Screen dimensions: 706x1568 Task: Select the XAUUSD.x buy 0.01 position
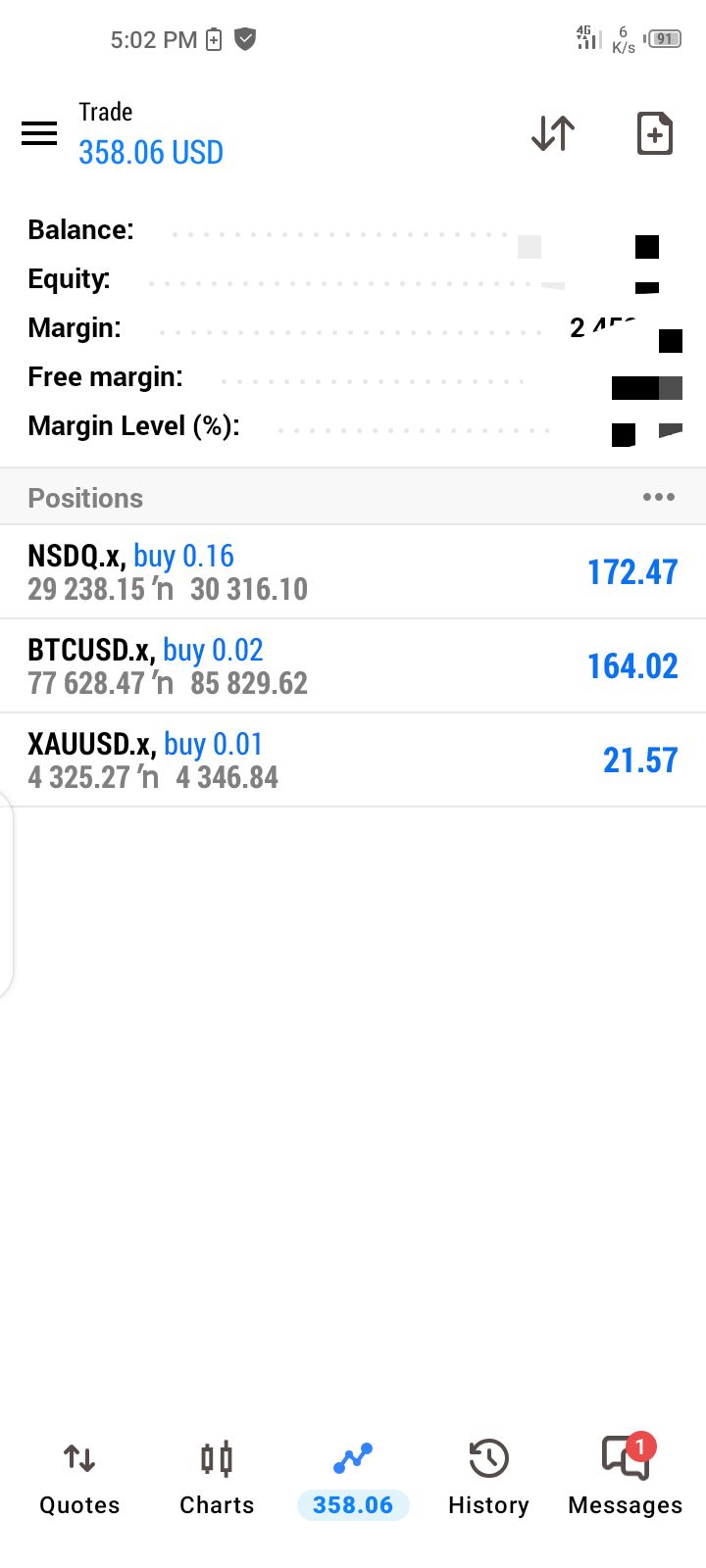pyautogui.click(x=353, y=760)
